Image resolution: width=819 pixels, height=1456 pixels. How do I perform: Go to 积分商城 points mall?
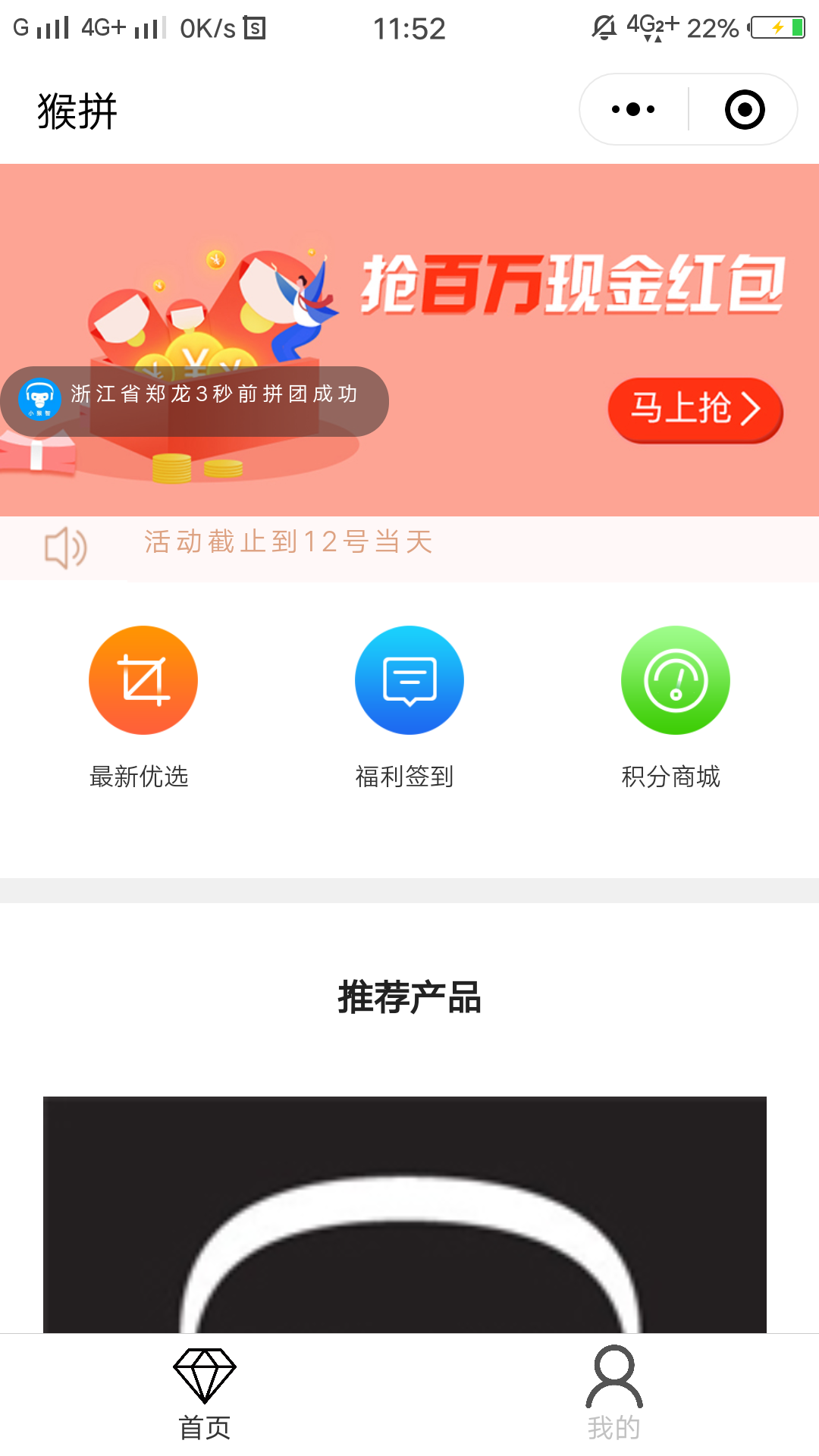(675, 680)
